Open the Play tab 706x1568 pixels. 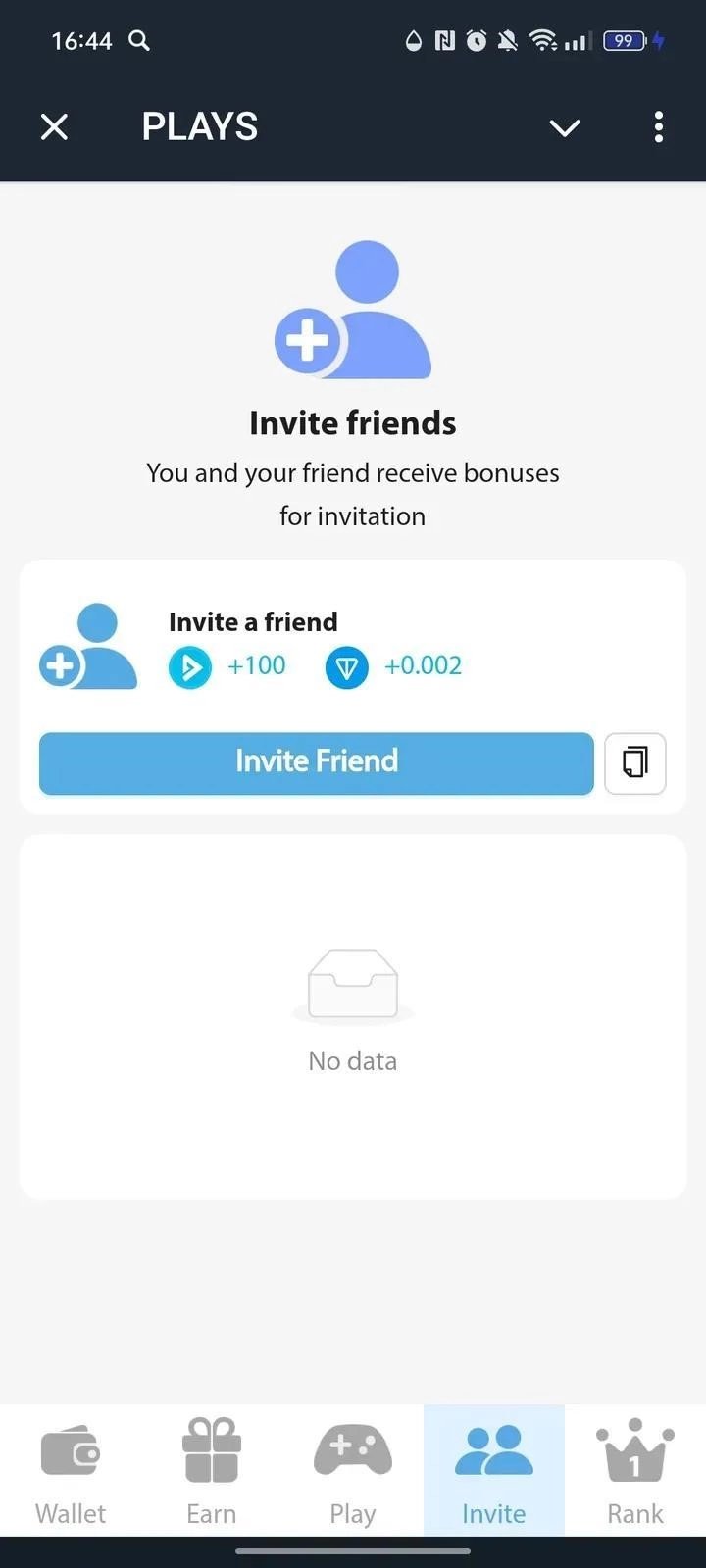353,1472
